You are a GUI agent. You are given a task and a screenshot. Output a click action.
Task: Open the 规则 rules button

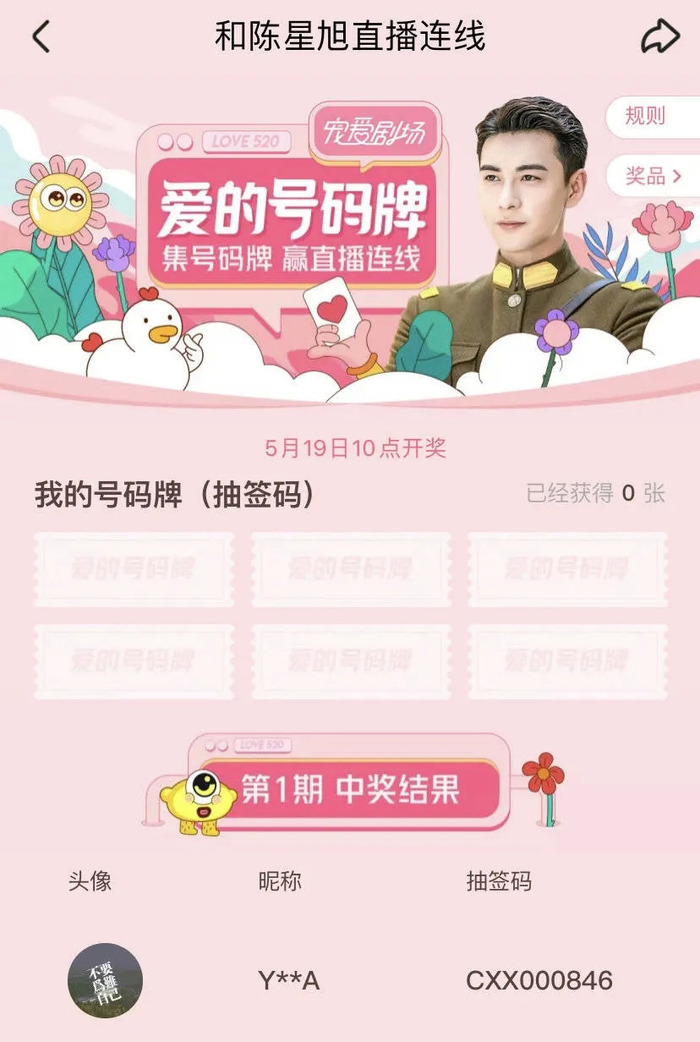tap(648, 116)
